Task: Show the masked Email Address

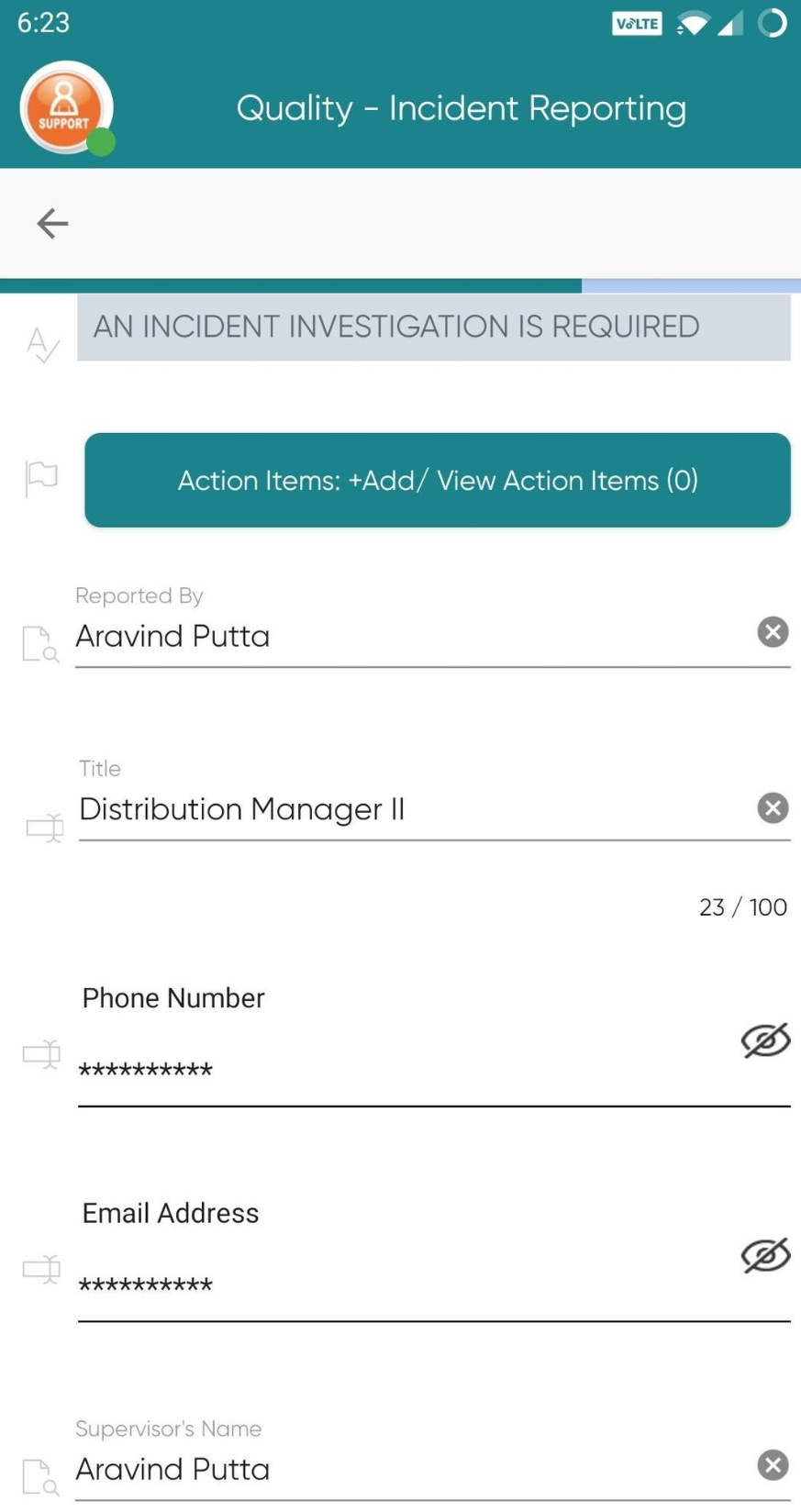Action: [765, 1255]
